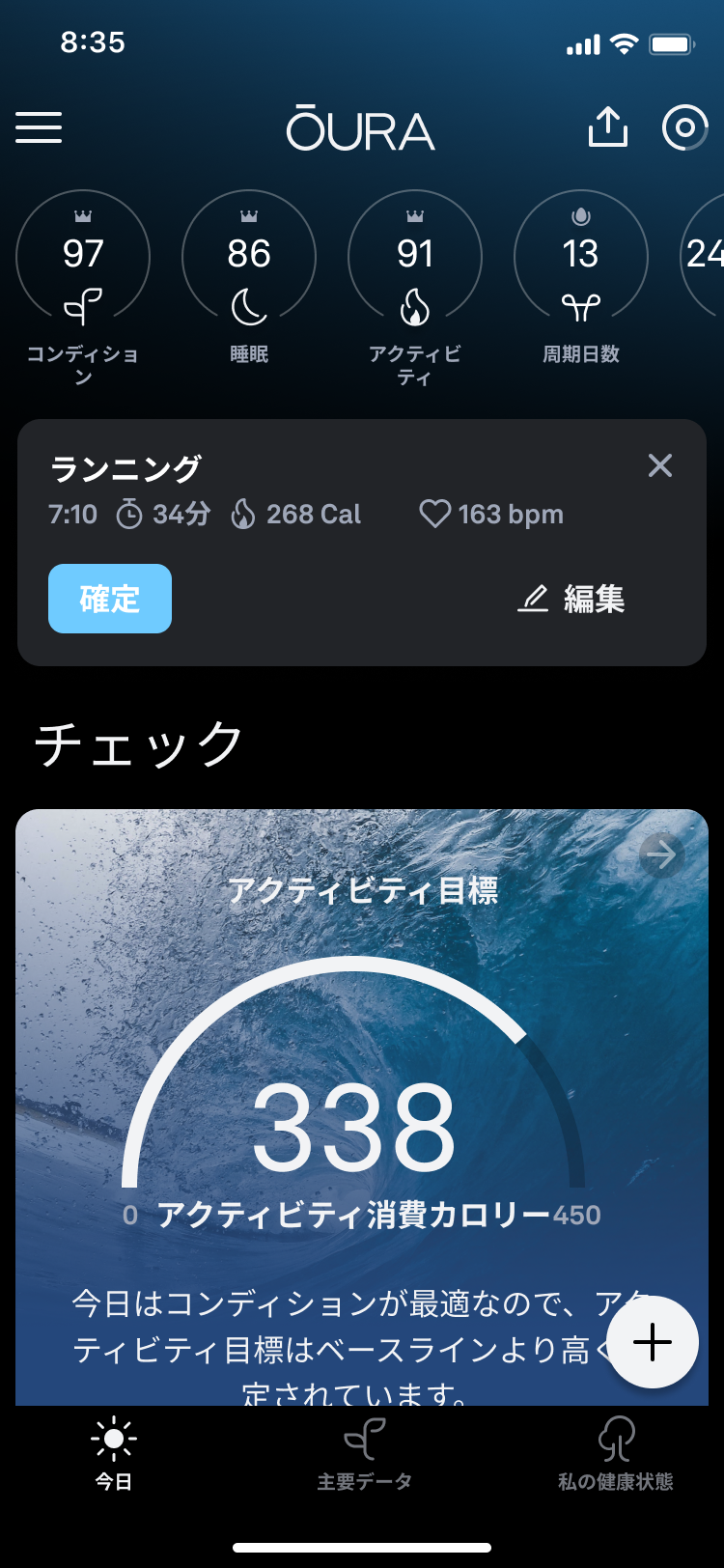Screen dimensions: 724x1568
Task: Open the hamburger menu
Action: [39, 127]
